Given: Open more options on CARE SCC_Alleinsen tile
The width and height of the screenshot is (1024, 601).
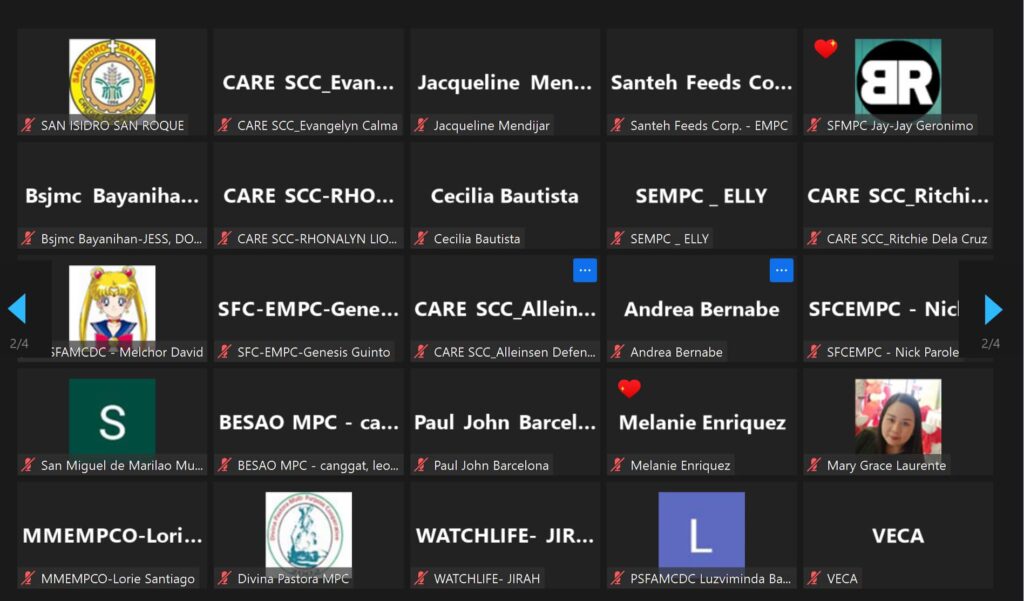Looking at the screenshot, I should (585, 271).
